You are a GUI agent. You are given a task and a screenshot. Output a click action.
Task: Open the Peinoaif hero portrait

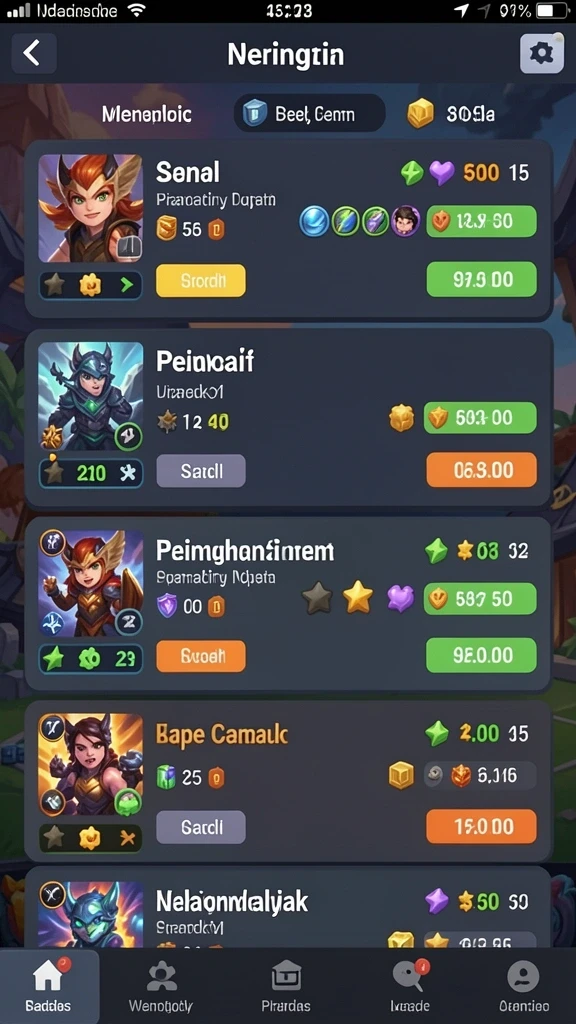[91, 396]
